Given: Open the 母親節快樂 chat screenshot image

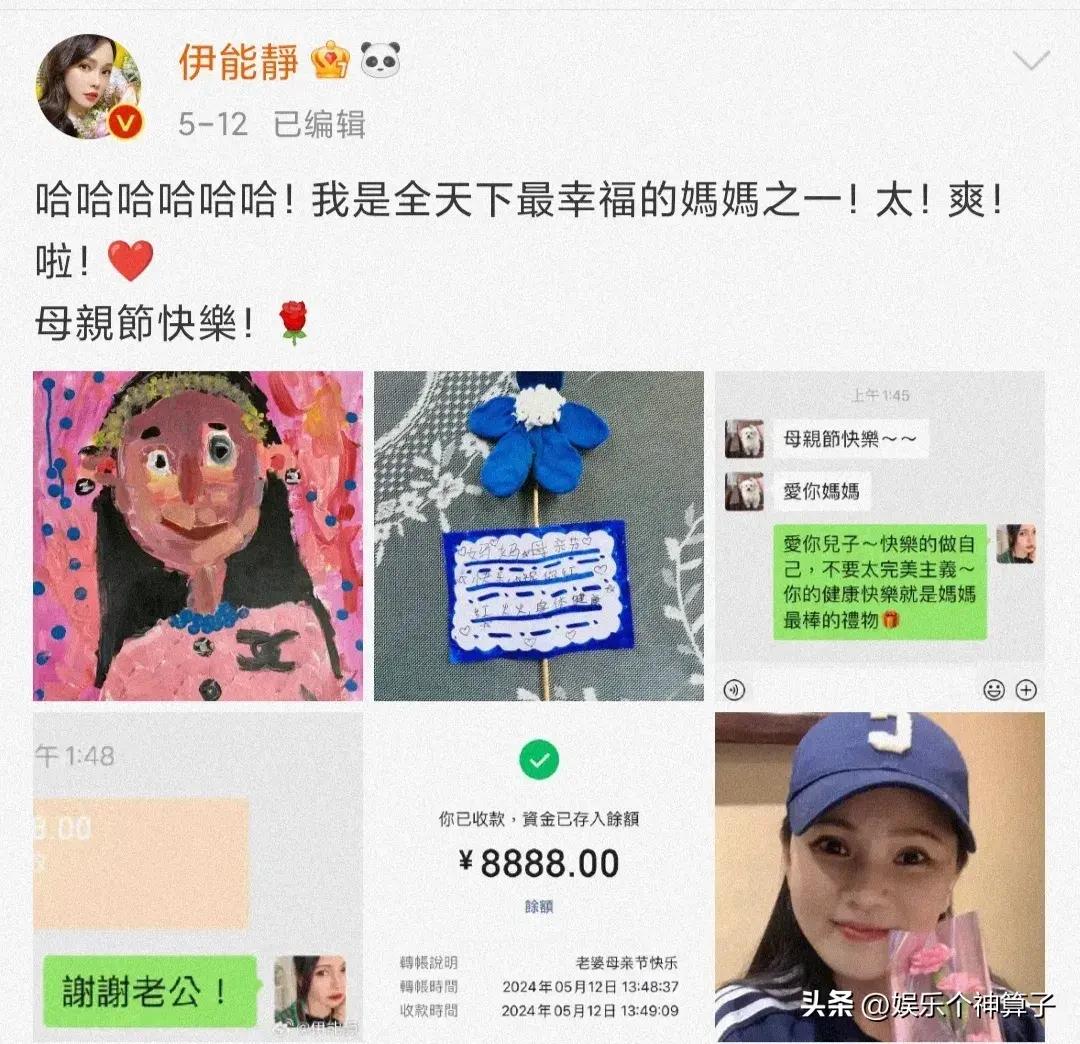Looking at the screenshot, I should coord(879,536).
